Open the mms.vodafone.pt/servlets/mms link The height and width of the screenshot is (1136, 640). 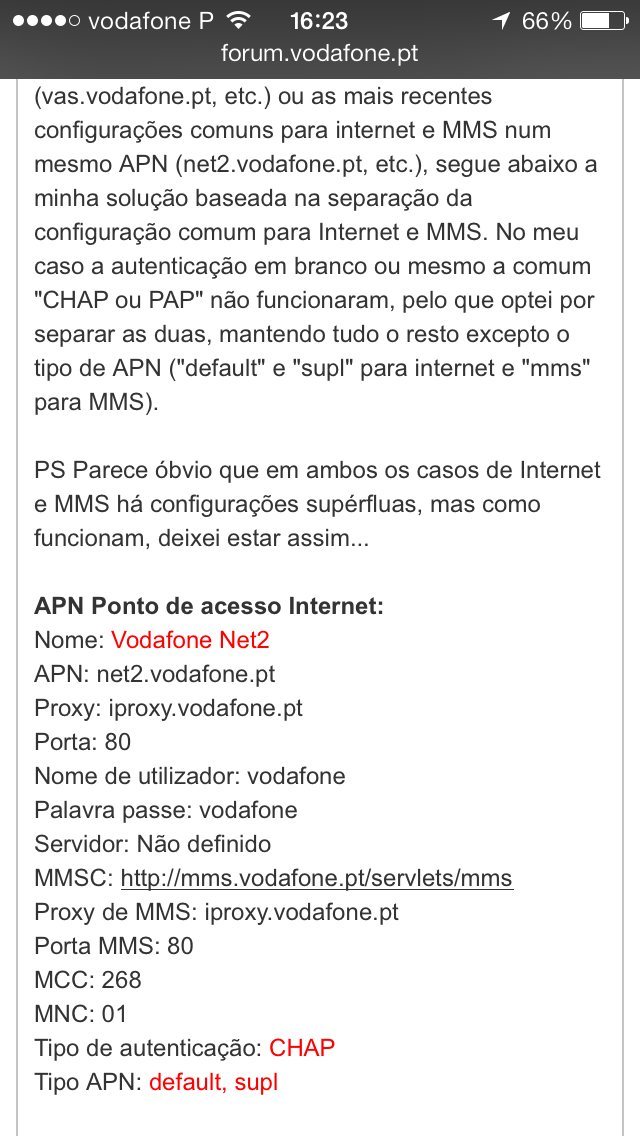[317, 878]
